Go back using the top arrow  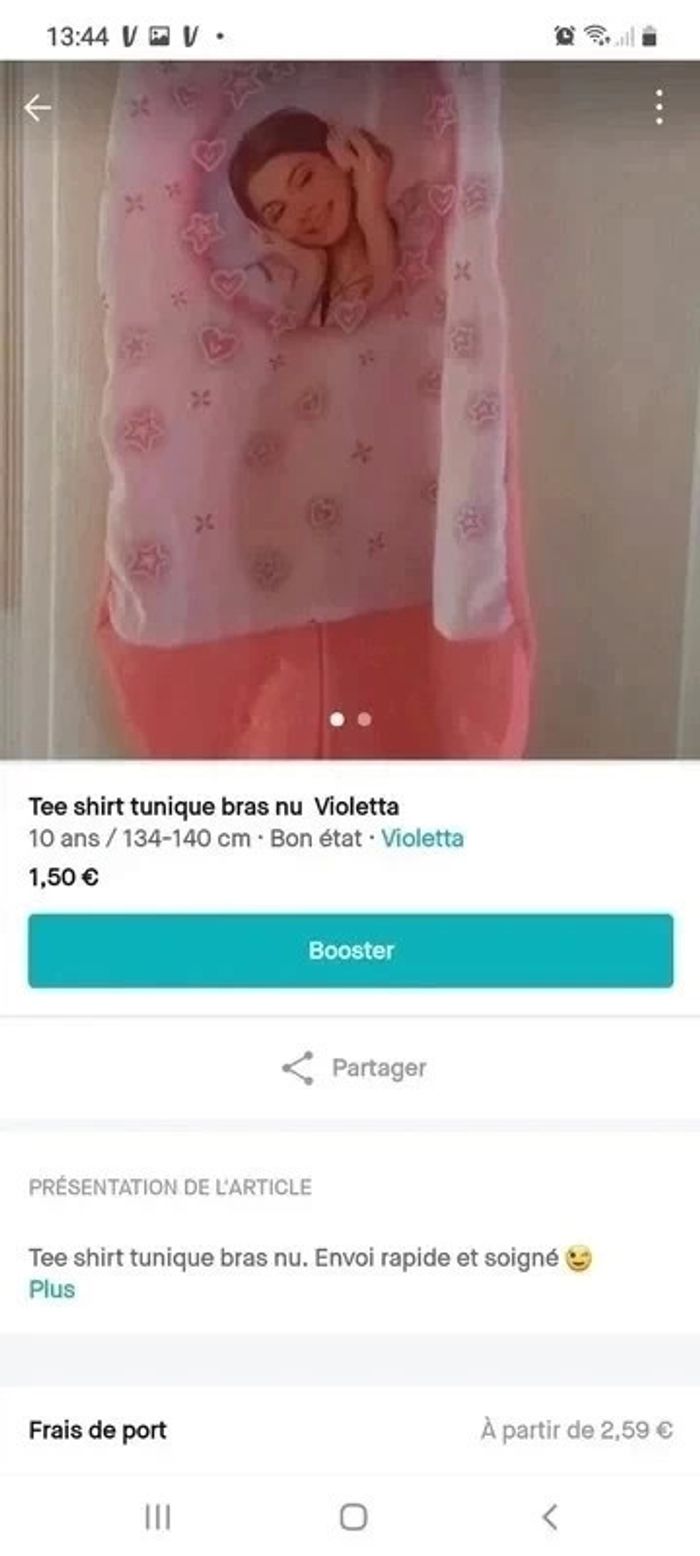coord(38,108)
